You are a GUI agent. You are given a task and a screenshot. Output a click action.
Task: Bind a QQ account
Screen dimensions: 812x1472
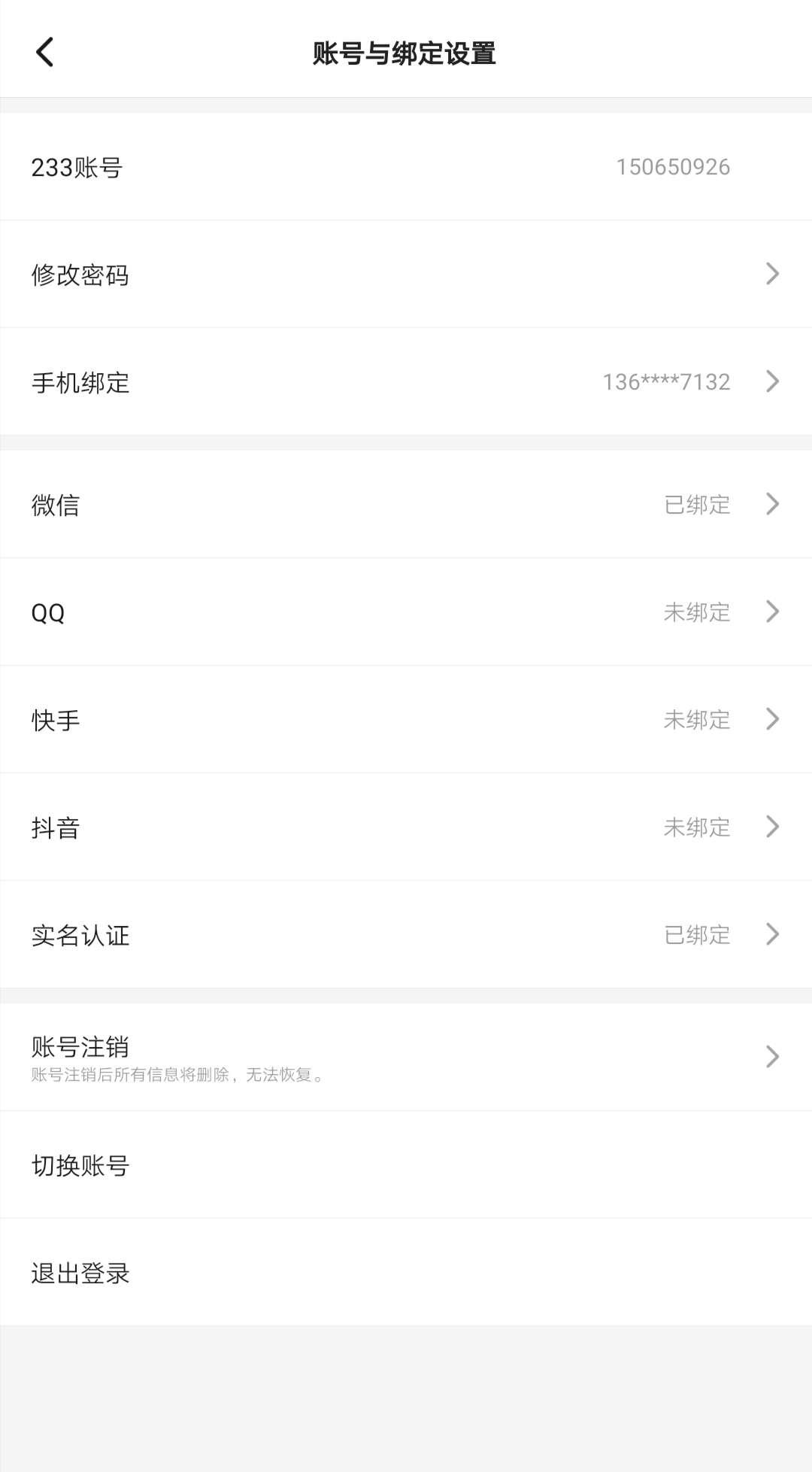[406, 612]
